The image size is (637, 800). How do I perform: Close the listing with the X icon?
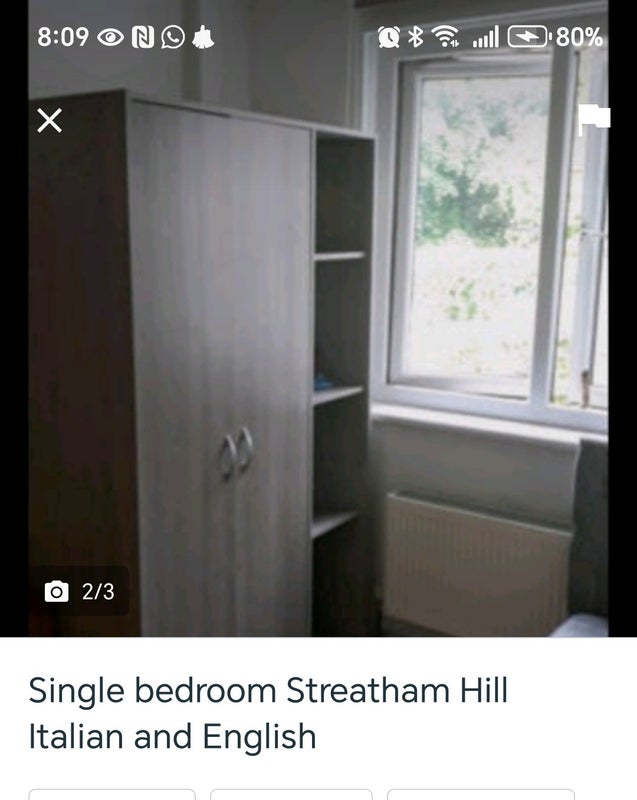tap(49, 121)
